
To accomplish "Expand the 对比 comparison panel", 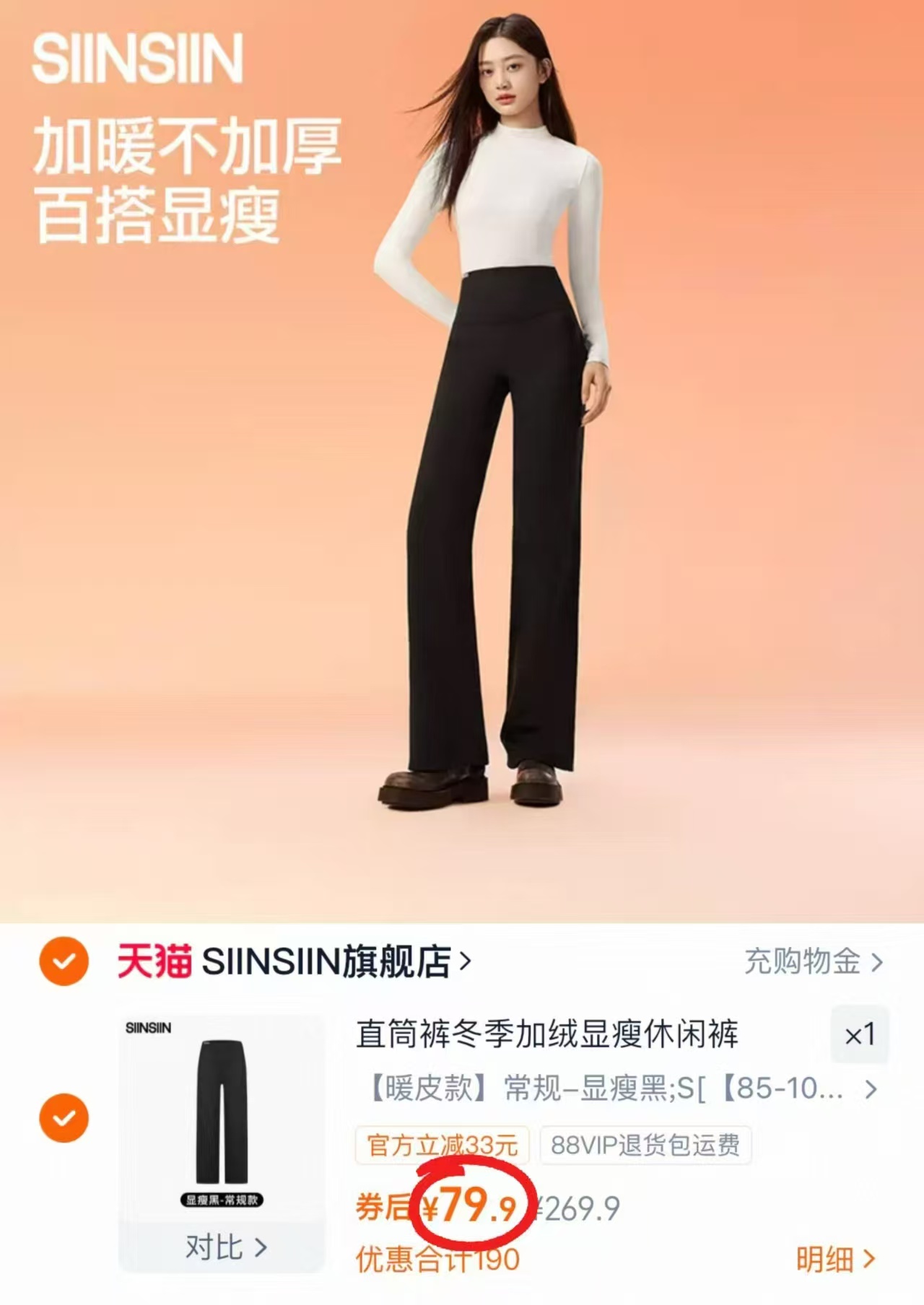I will coord(227,1245).
